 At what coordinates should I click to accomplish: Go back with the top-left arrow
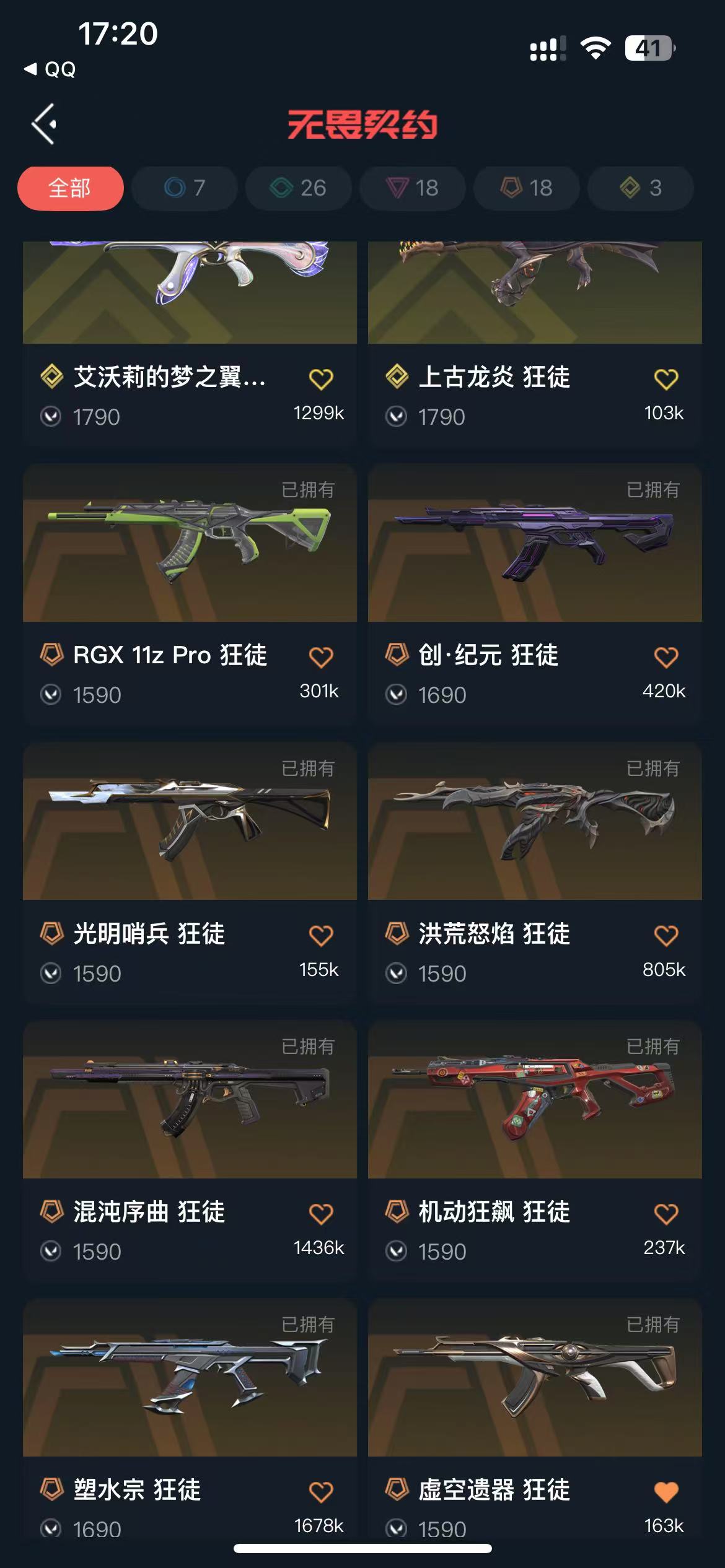pyautogui.click(x=45, y=124)
